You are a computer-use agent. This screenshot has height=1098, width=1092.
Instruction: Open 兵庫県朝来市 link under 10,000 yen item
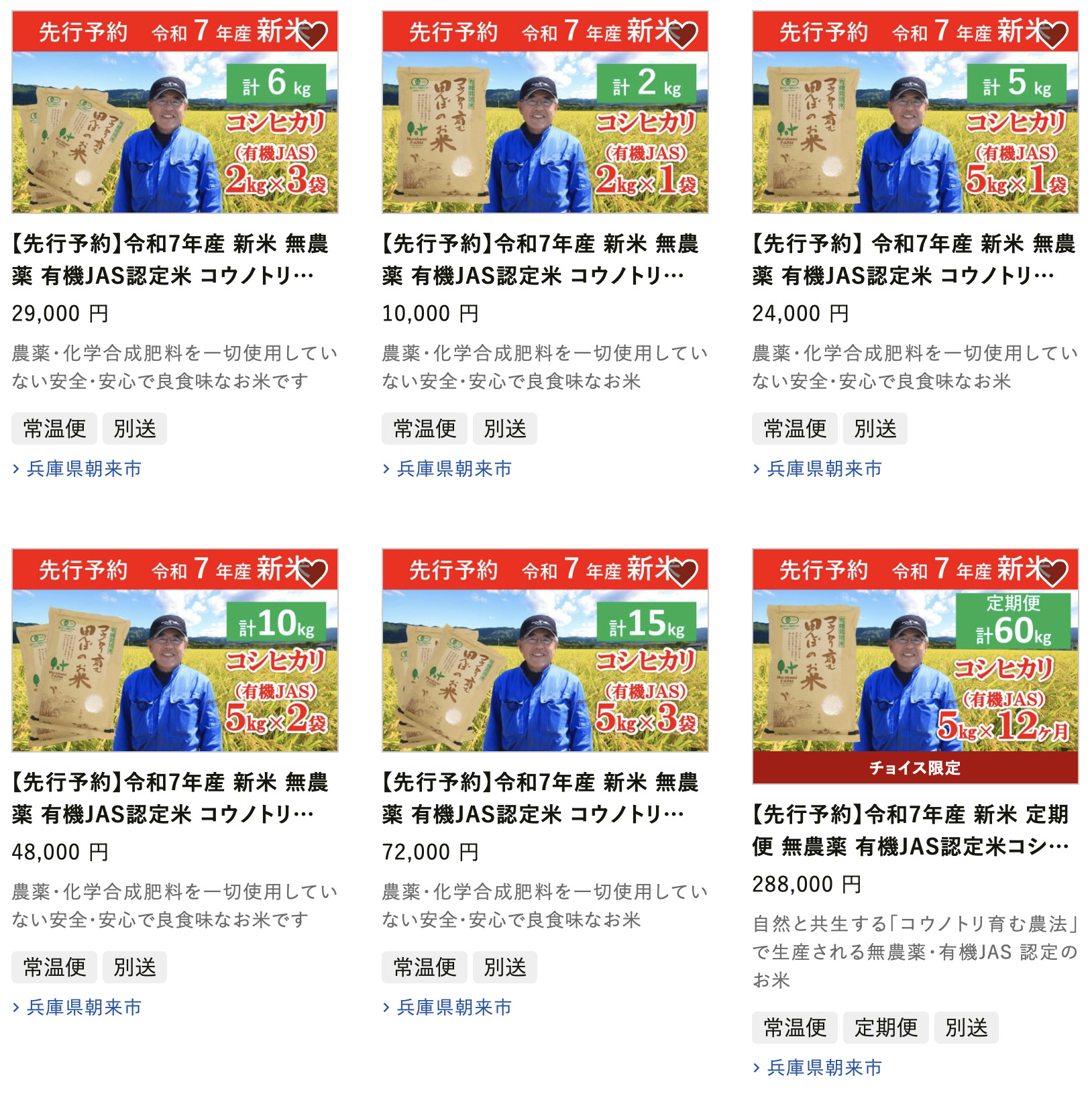pyautogui.click(x=454, y=469)
